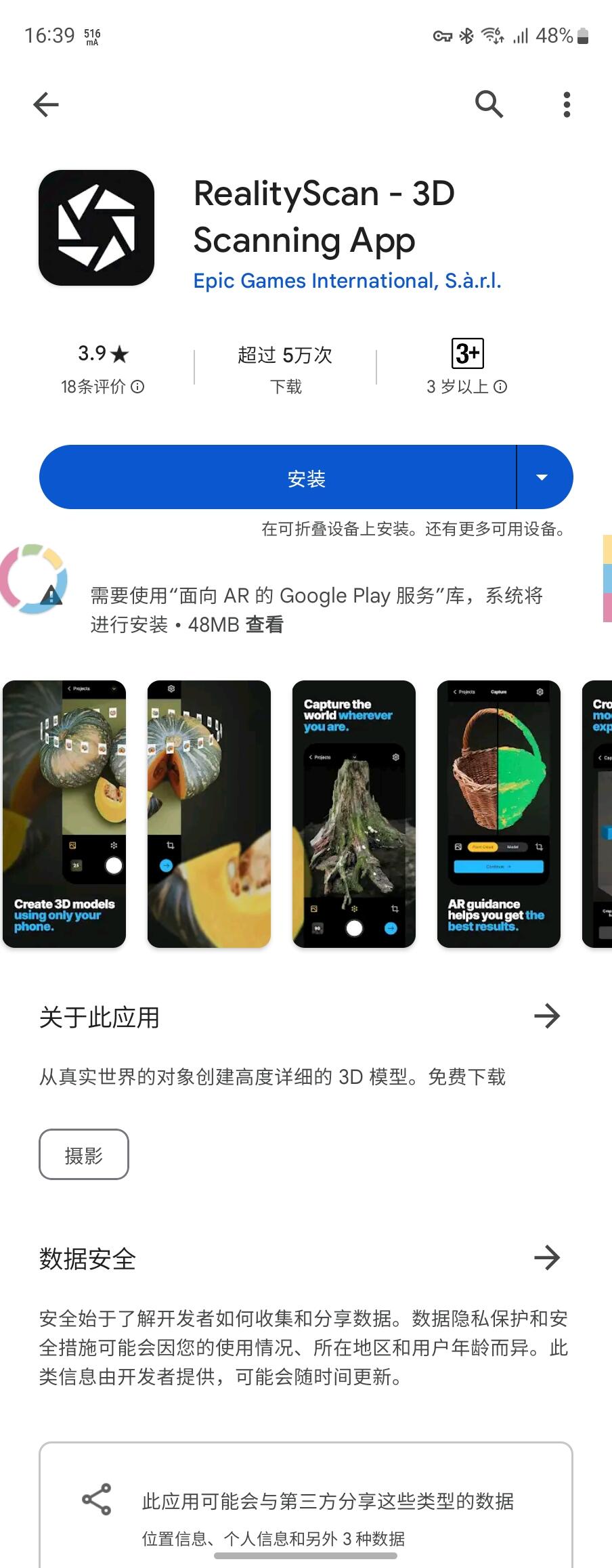
Task: Select the 摄影 category chip
Action: [84, 1154]
